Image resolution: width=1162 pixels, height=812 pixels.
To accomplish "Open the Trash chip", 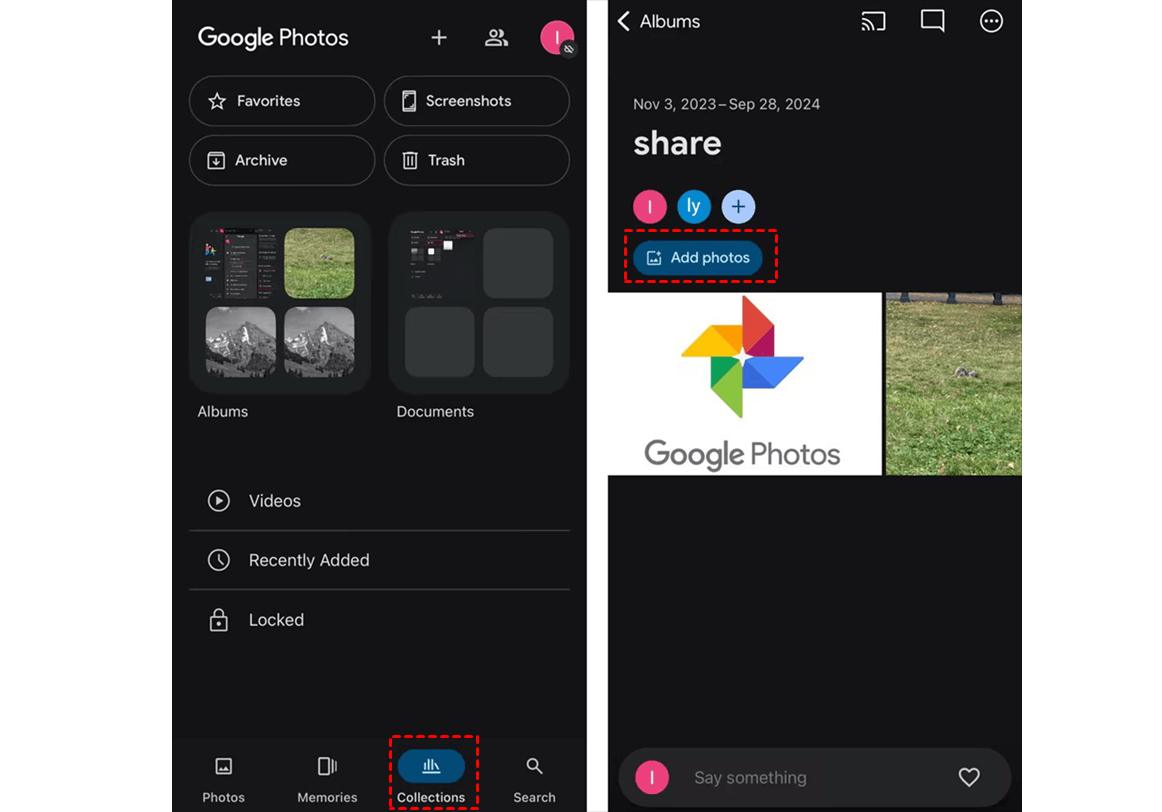I will pos(476,160).
